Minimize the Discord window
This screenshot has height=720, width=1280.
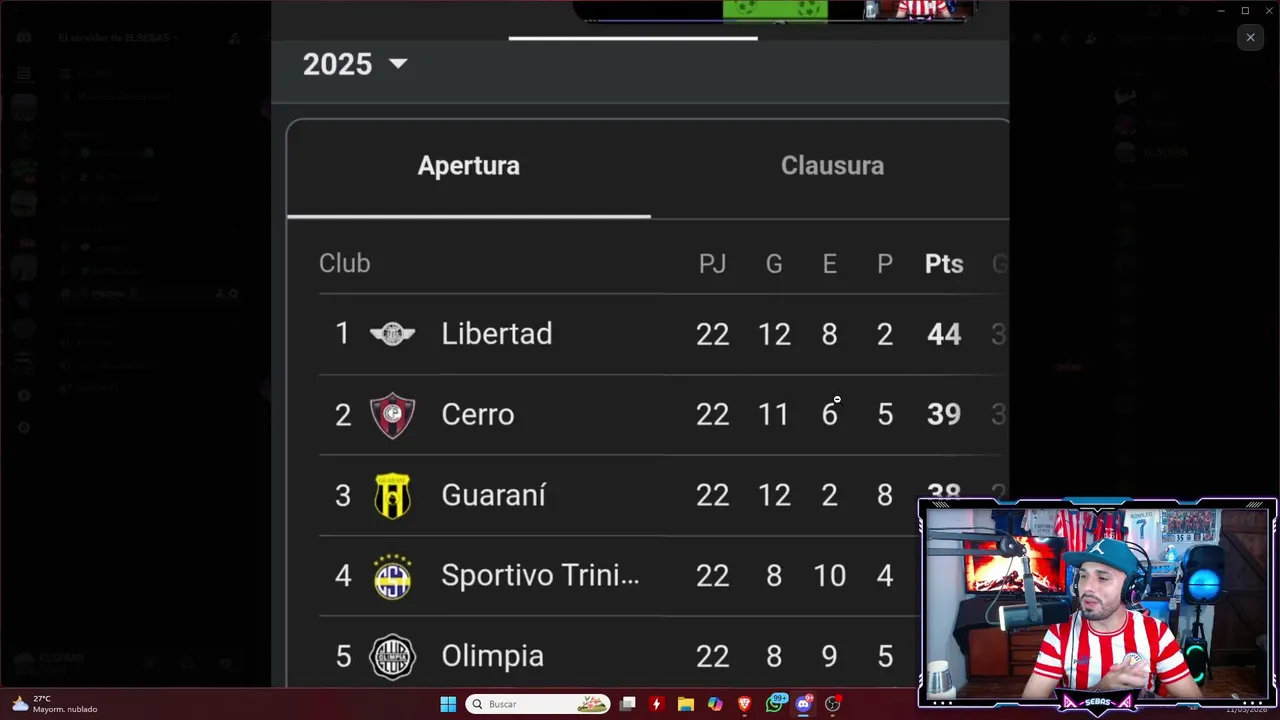click(1221, 11)
